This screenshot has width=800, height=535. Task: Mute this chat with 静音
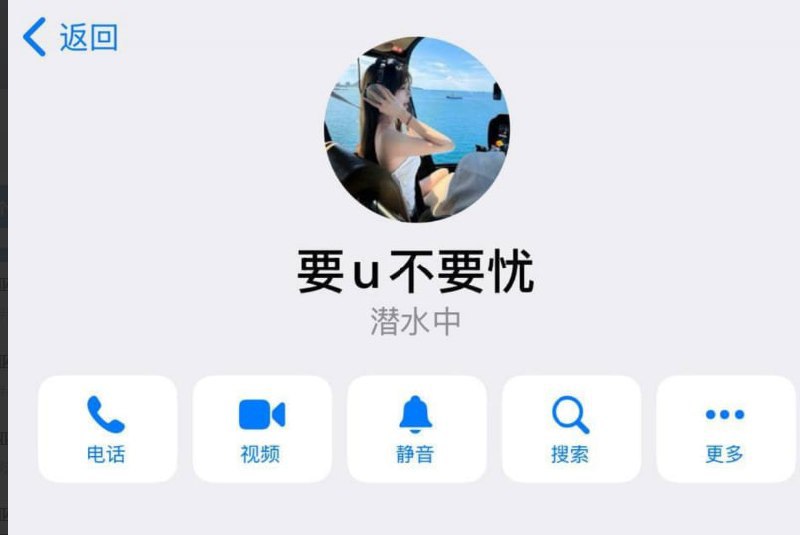(x=416, y=429)
